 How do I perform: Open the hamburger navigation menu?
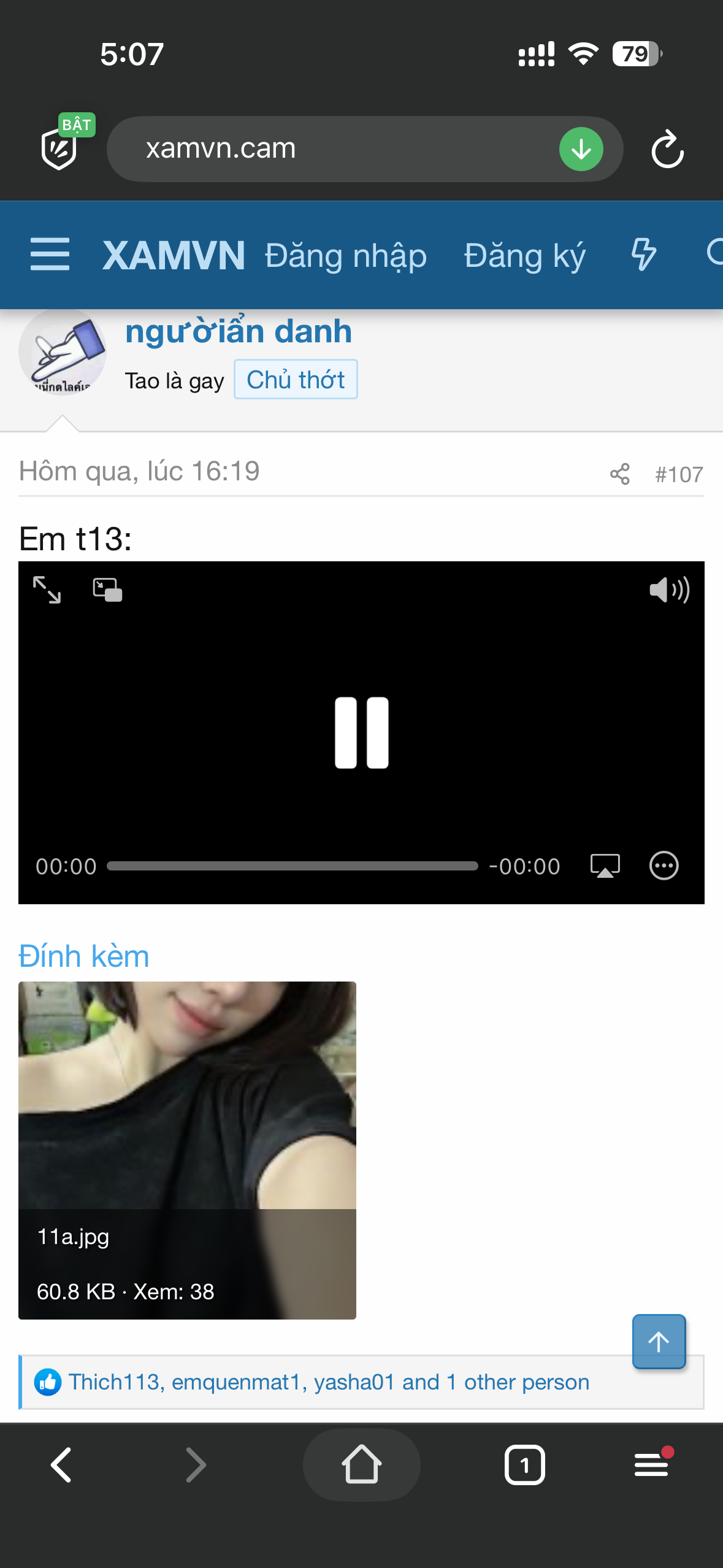pos(50,255)
